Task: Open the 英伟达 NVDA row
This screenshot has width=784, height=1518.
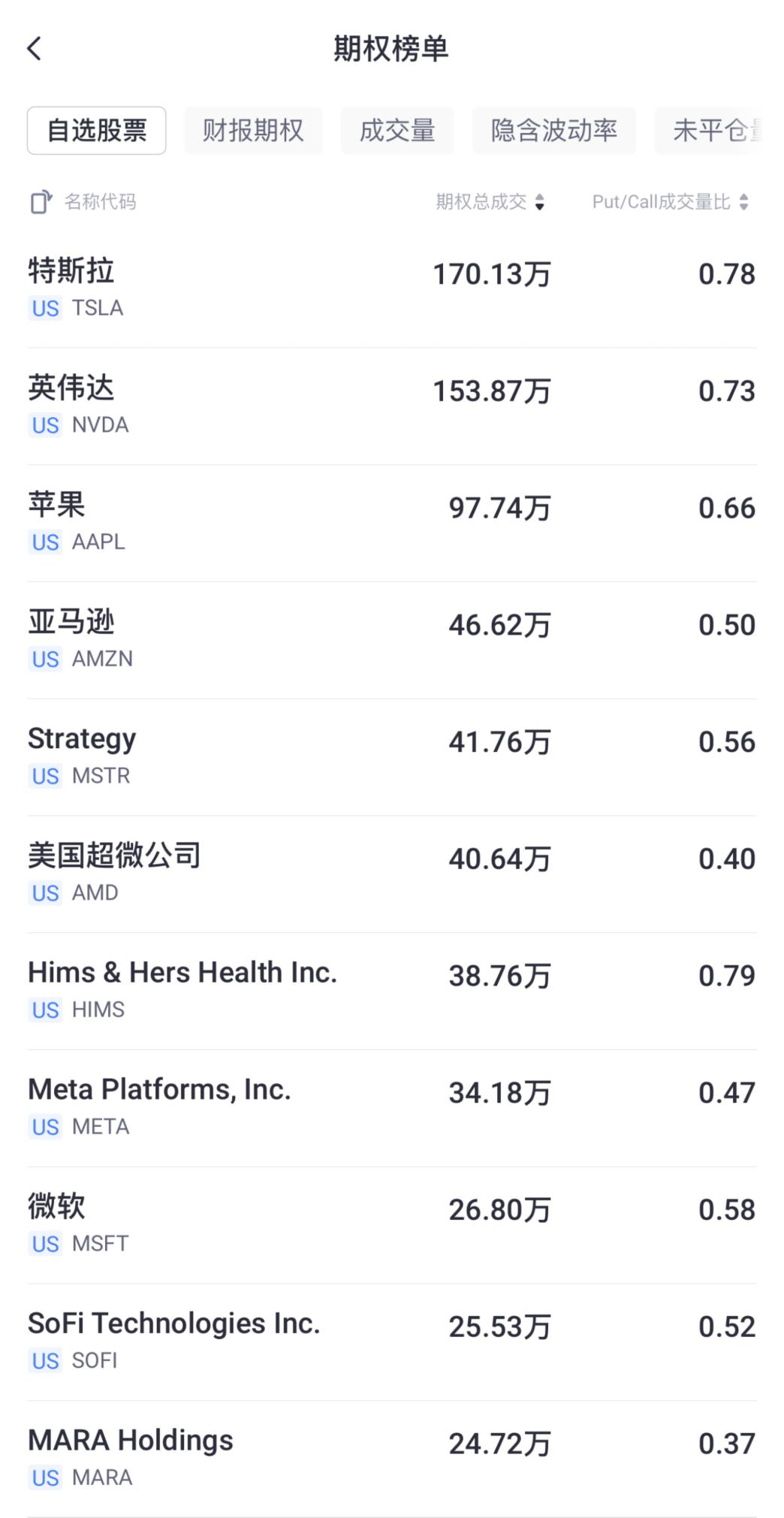Action: (x=392, y=406)
